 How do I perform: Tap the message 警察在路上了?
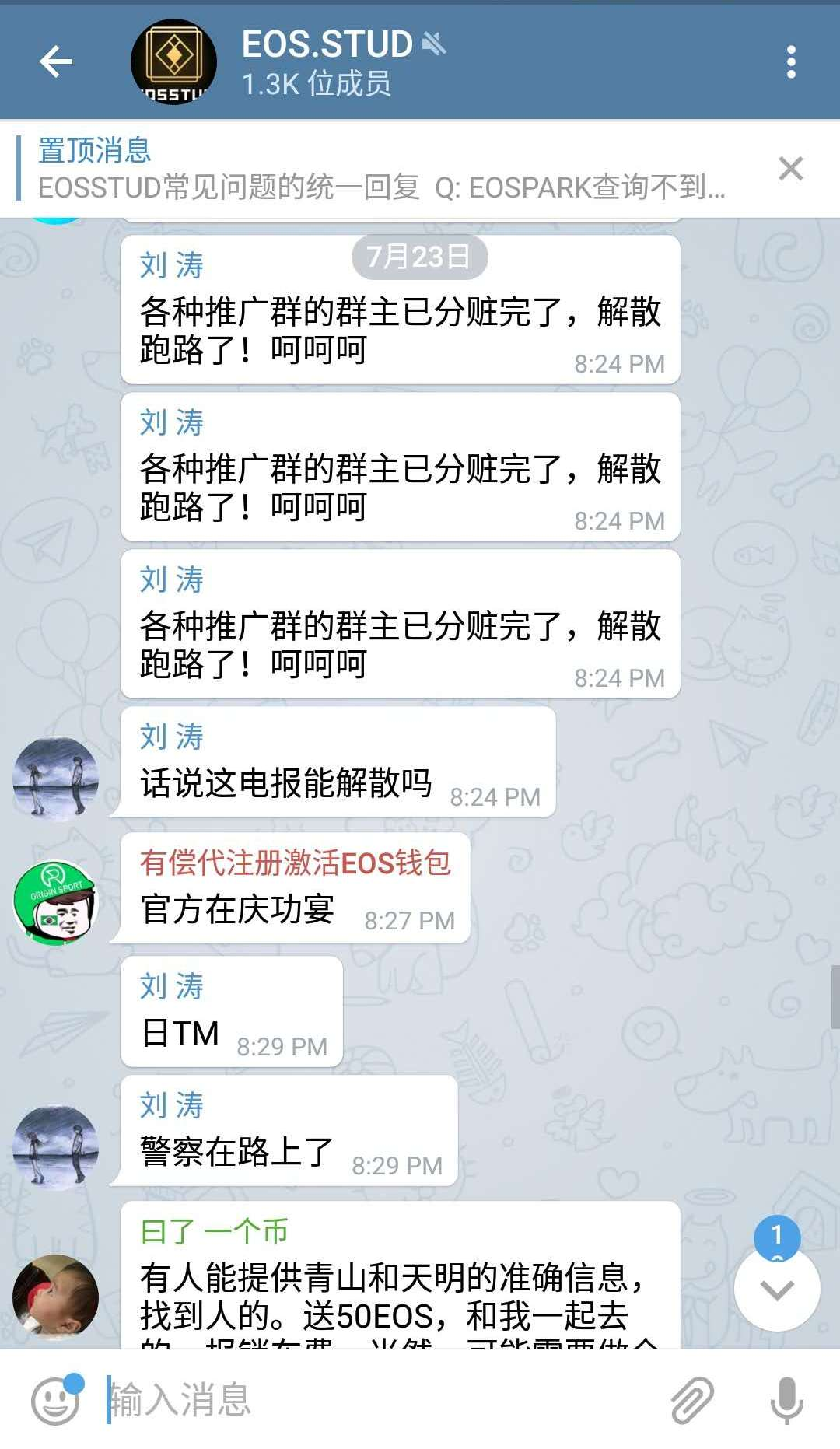coord(236,1152)
